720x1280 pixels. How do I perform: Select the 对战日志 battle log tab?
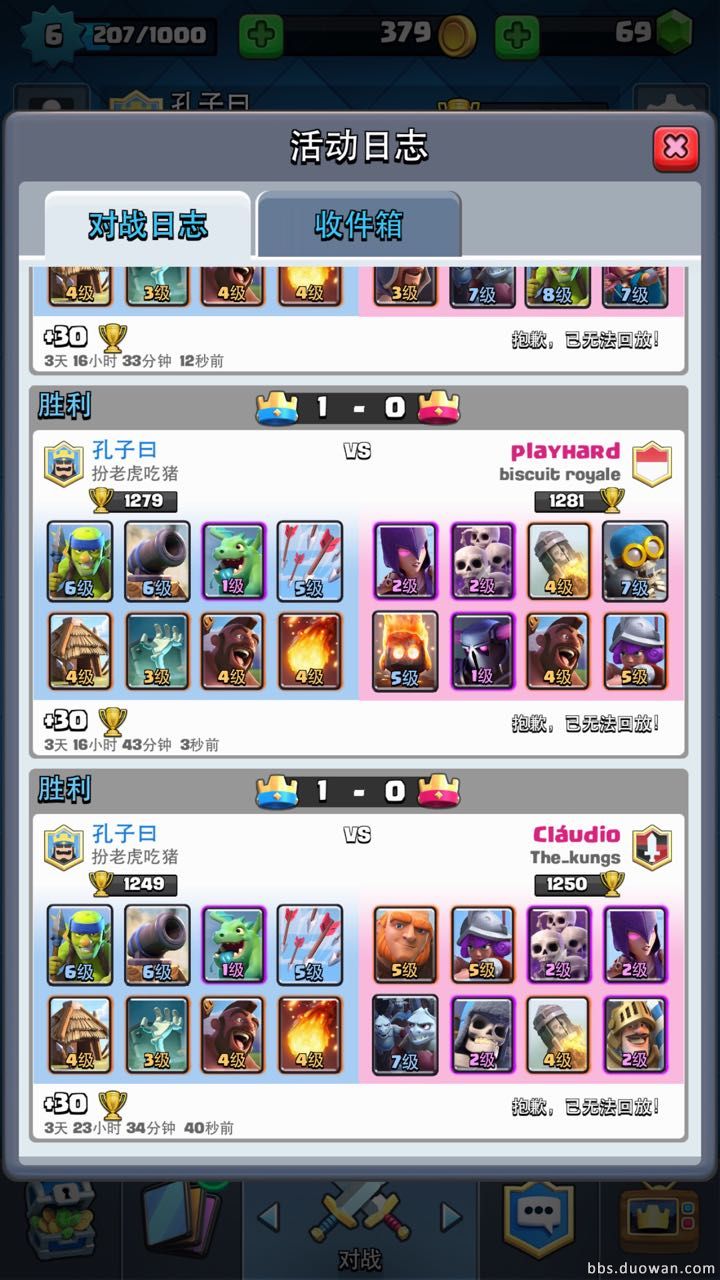tap(148, 225)
